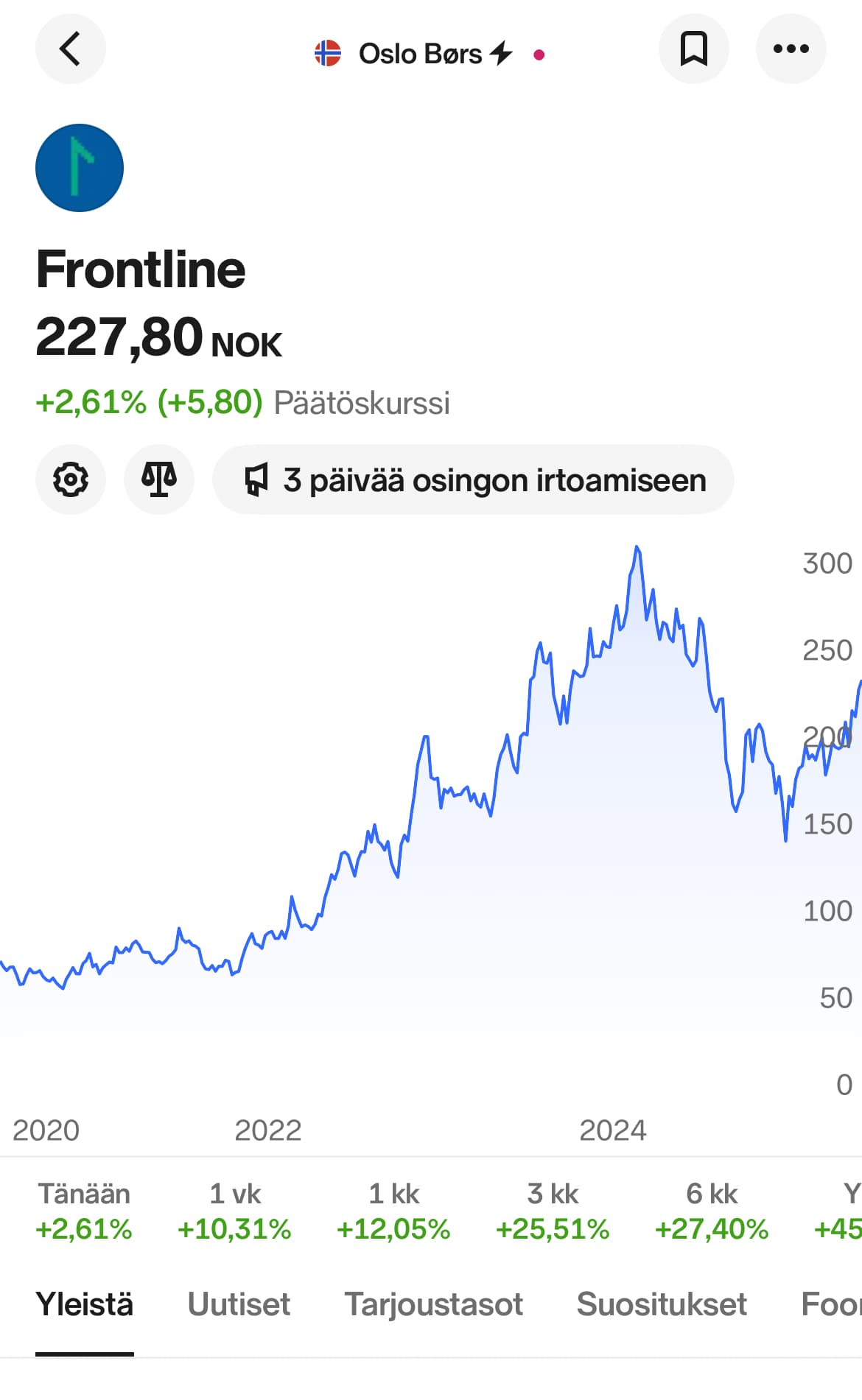Switch chart to 1 kk period
The height and width of the screenshot is (1400, 862).
(393, 1211)
